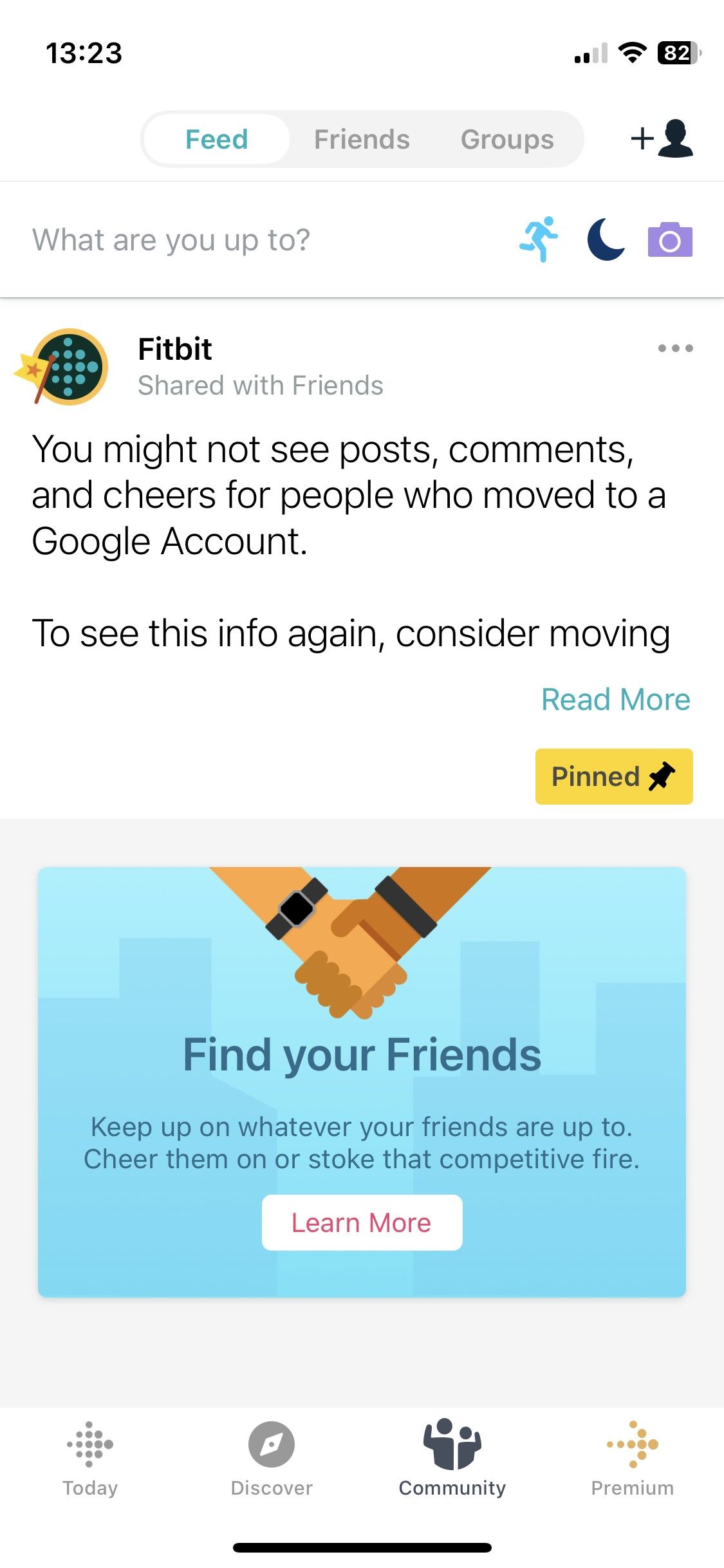Switch to the Groups tab
The width and height of the screenshot is (724, 1568).
click(x=507, y=139)
